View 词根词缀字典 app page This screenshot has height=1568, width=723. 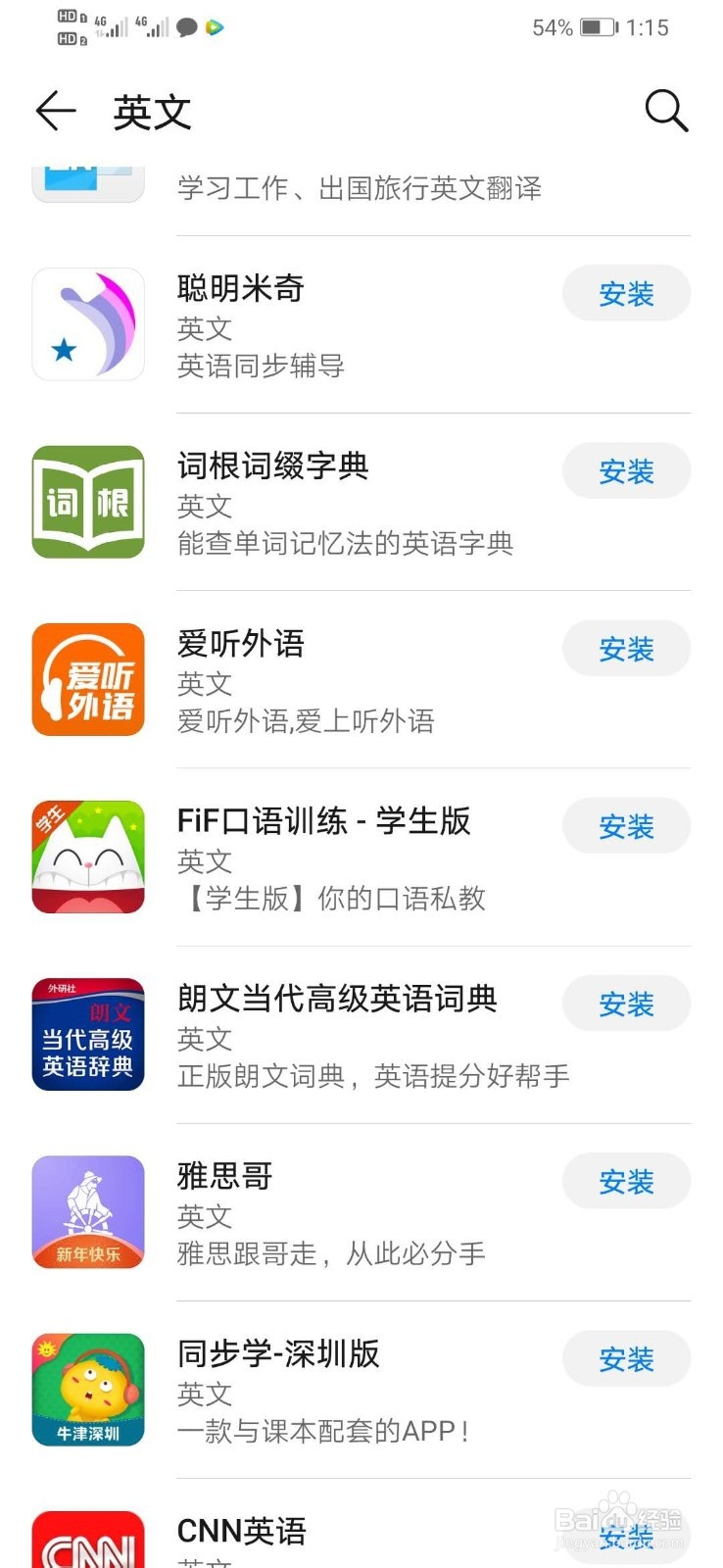[272, 466]
